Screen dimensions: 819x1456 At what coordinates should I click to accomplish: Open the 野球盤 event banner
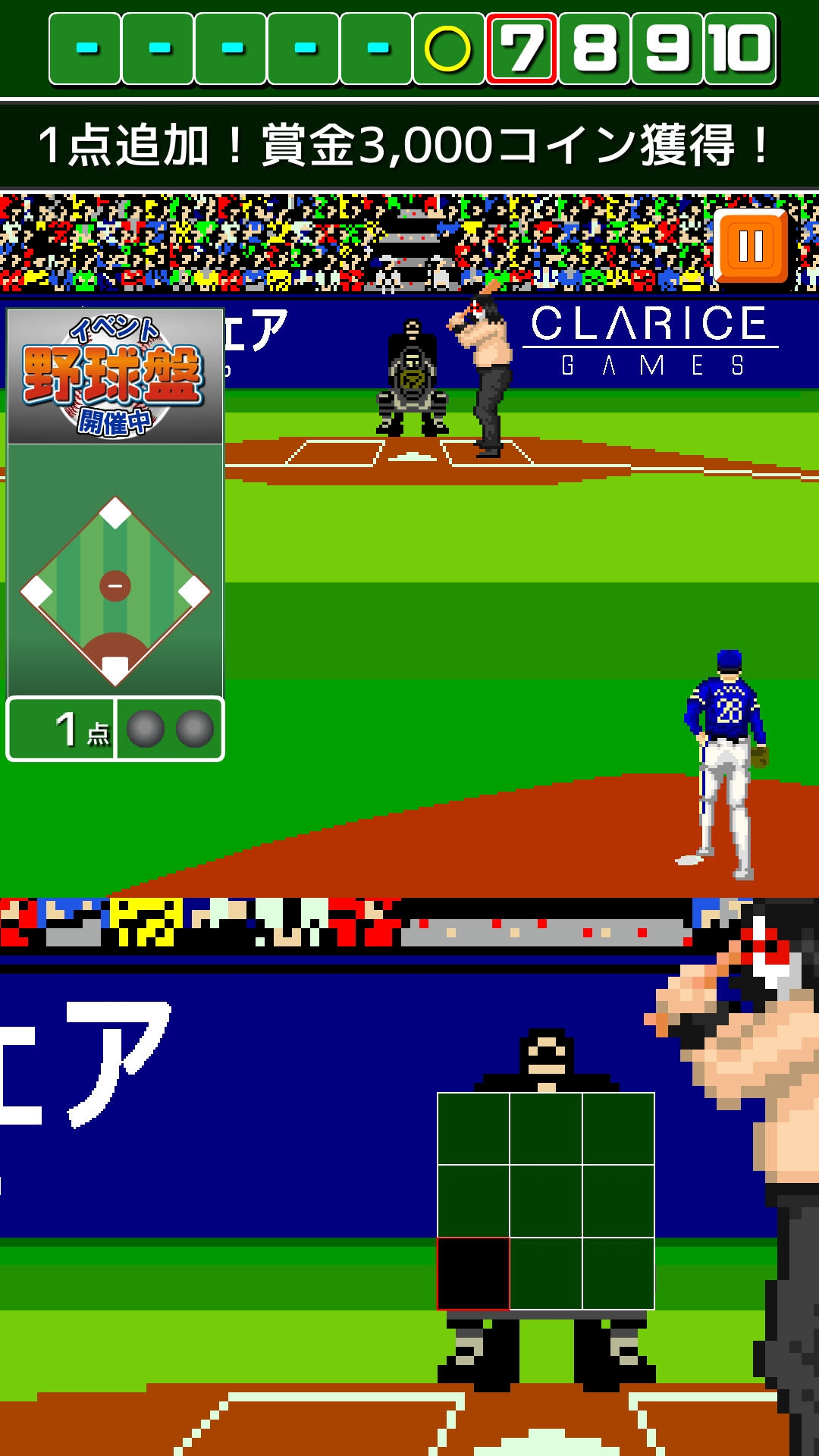coord(115,377)
